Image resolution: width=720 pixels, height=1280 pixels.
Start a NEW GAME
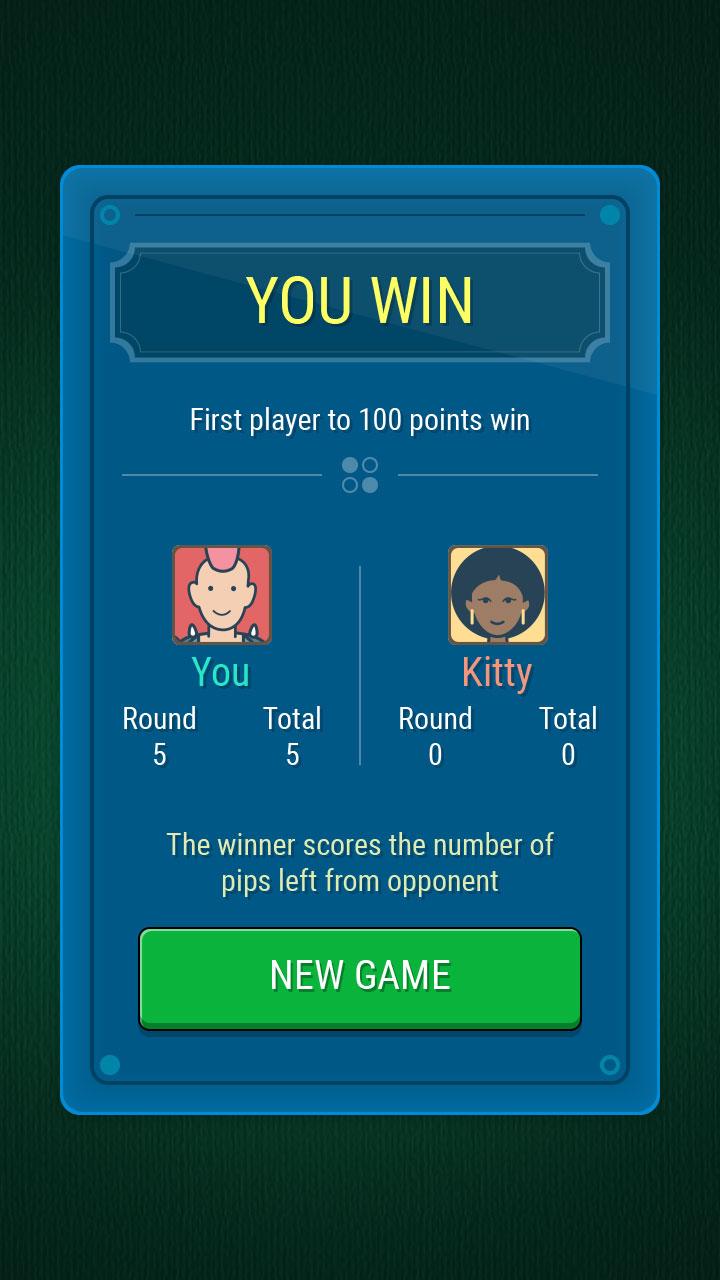tap(360, 976)
